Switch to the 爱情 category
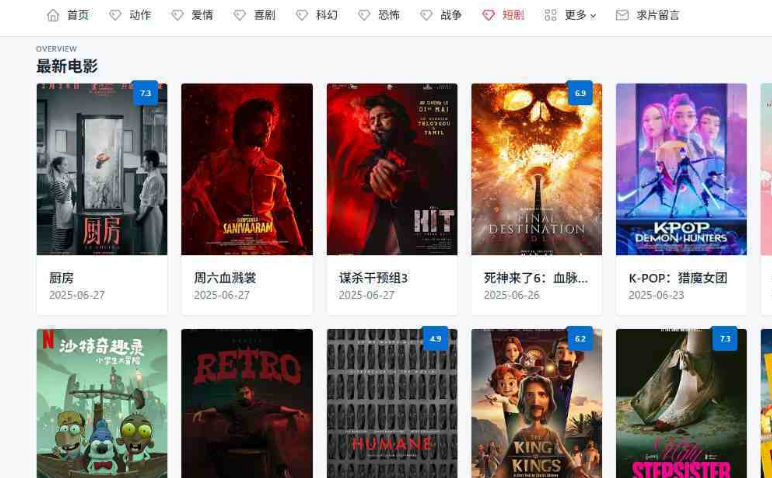The width and height of the screenshot is (772, 478). [x=192, y=15]
